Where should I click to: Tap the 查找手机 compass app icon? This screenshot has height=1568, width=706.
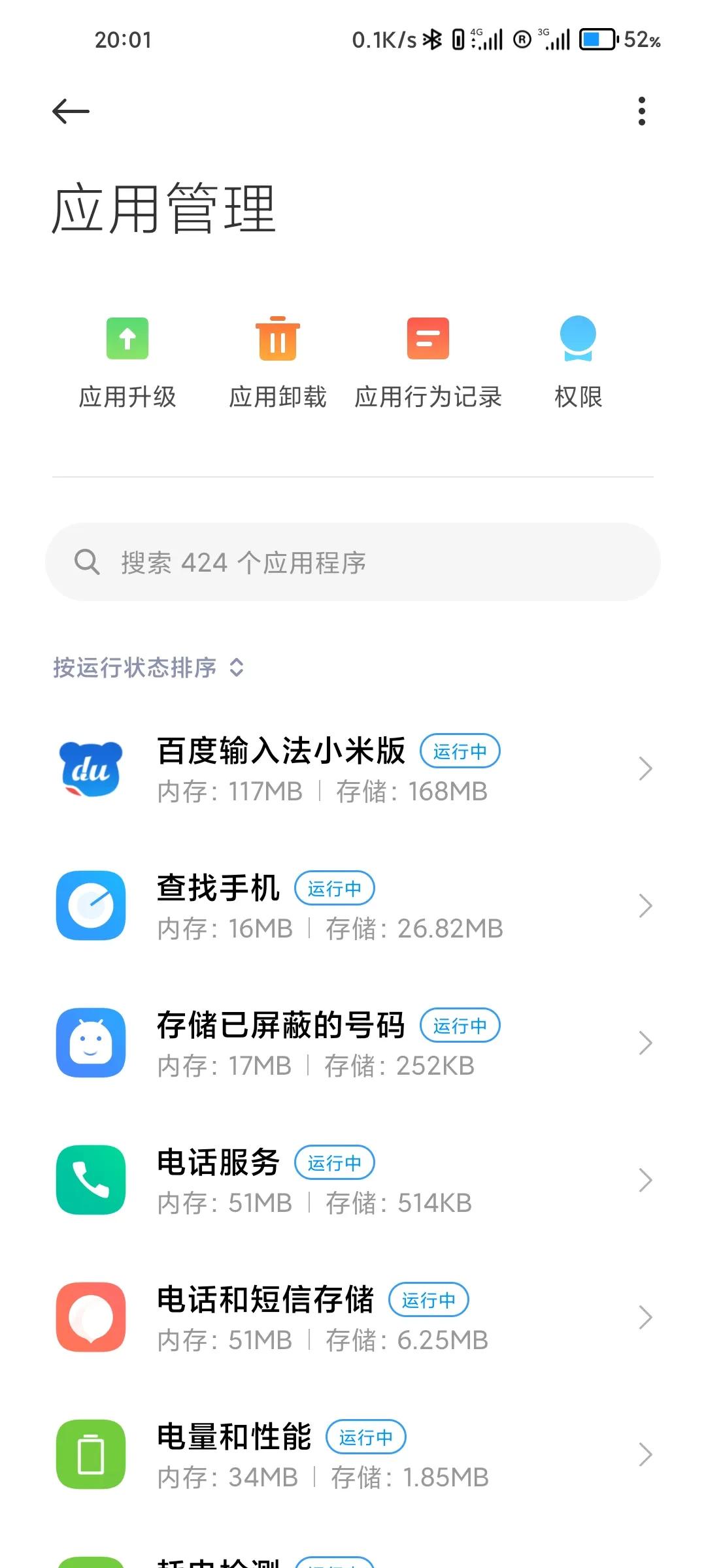[x=92, y=907]
